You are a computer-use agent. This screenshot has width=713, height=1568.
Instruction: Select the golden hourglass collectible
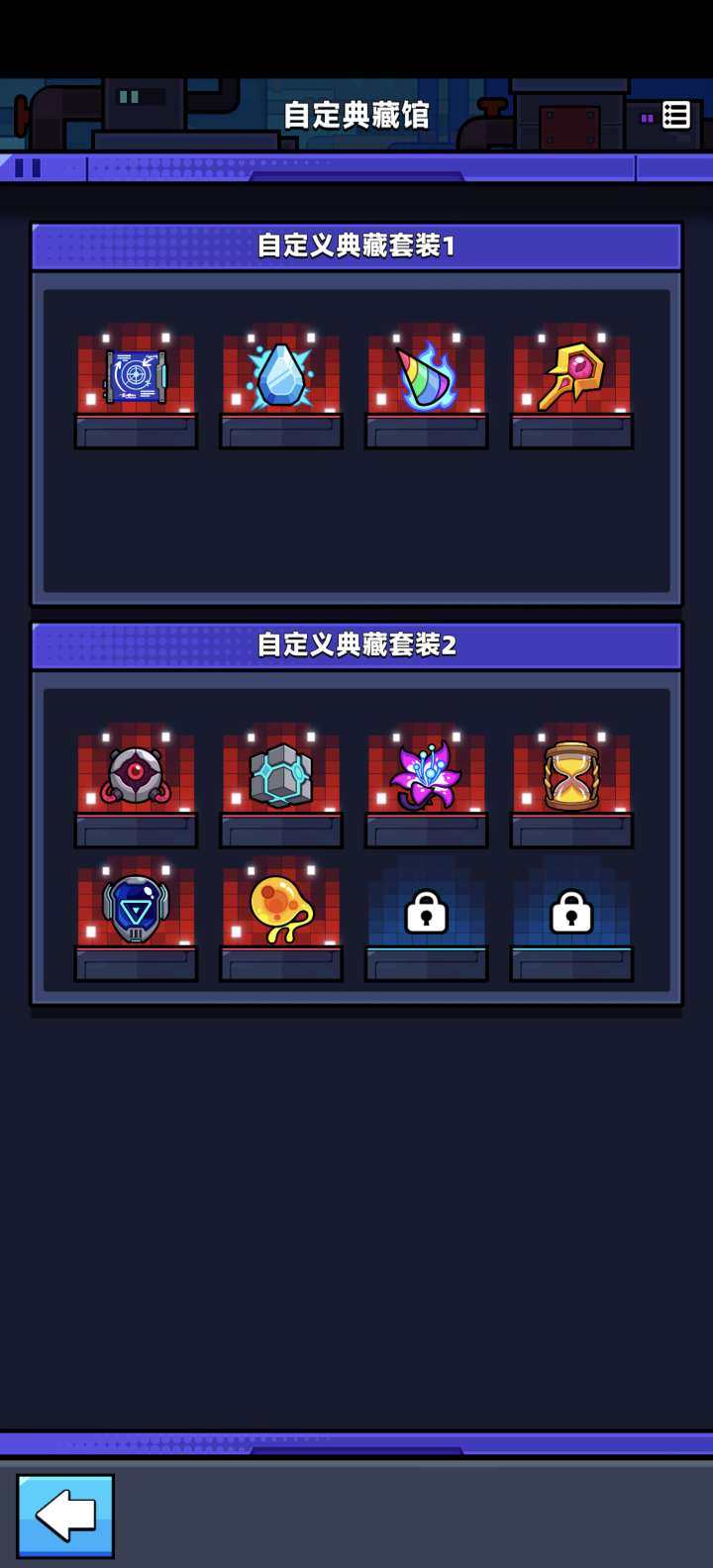point(571,776)
